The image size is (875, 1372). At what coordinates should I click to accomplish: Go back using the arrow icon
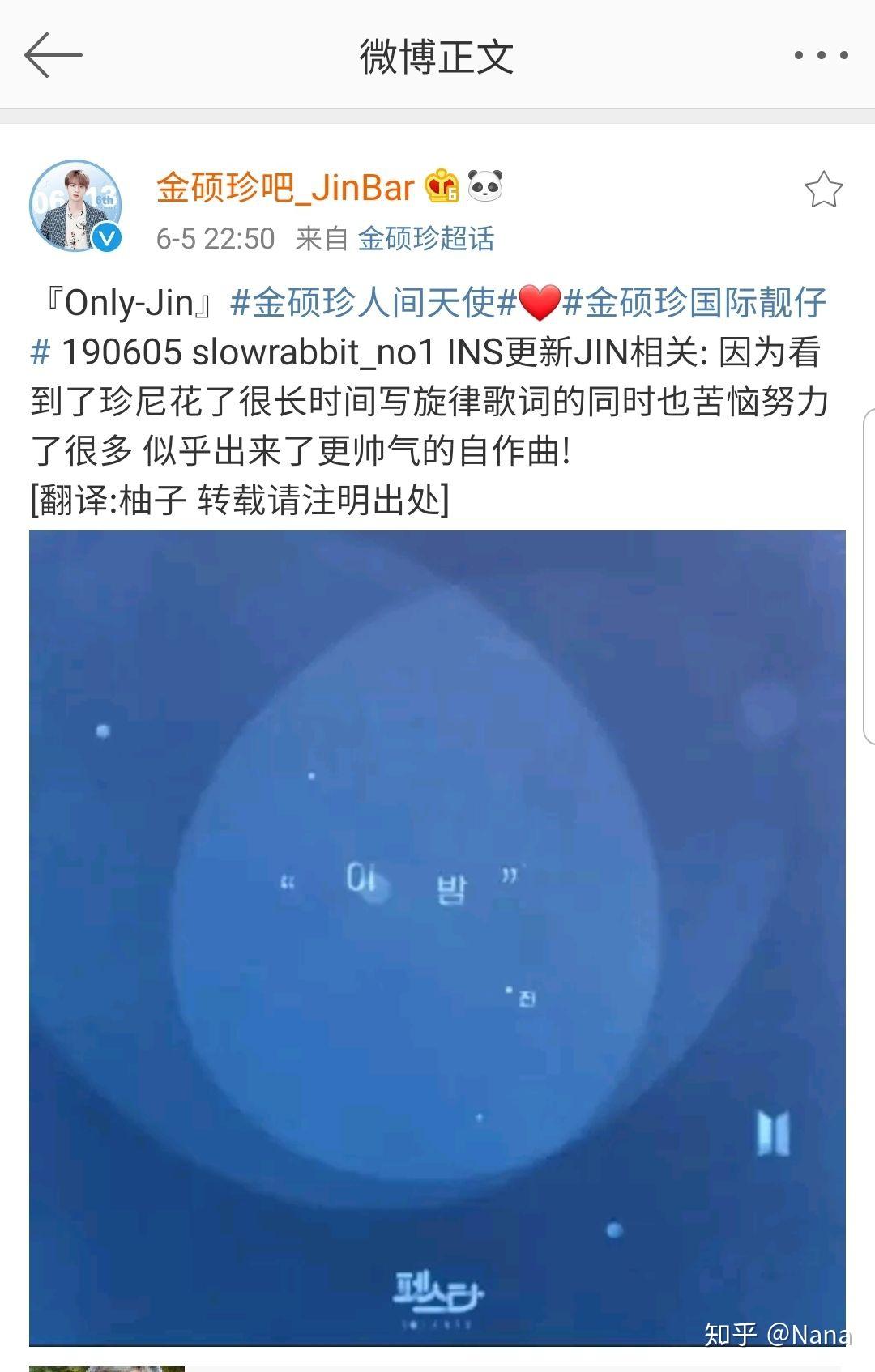(x=53, y=56)
